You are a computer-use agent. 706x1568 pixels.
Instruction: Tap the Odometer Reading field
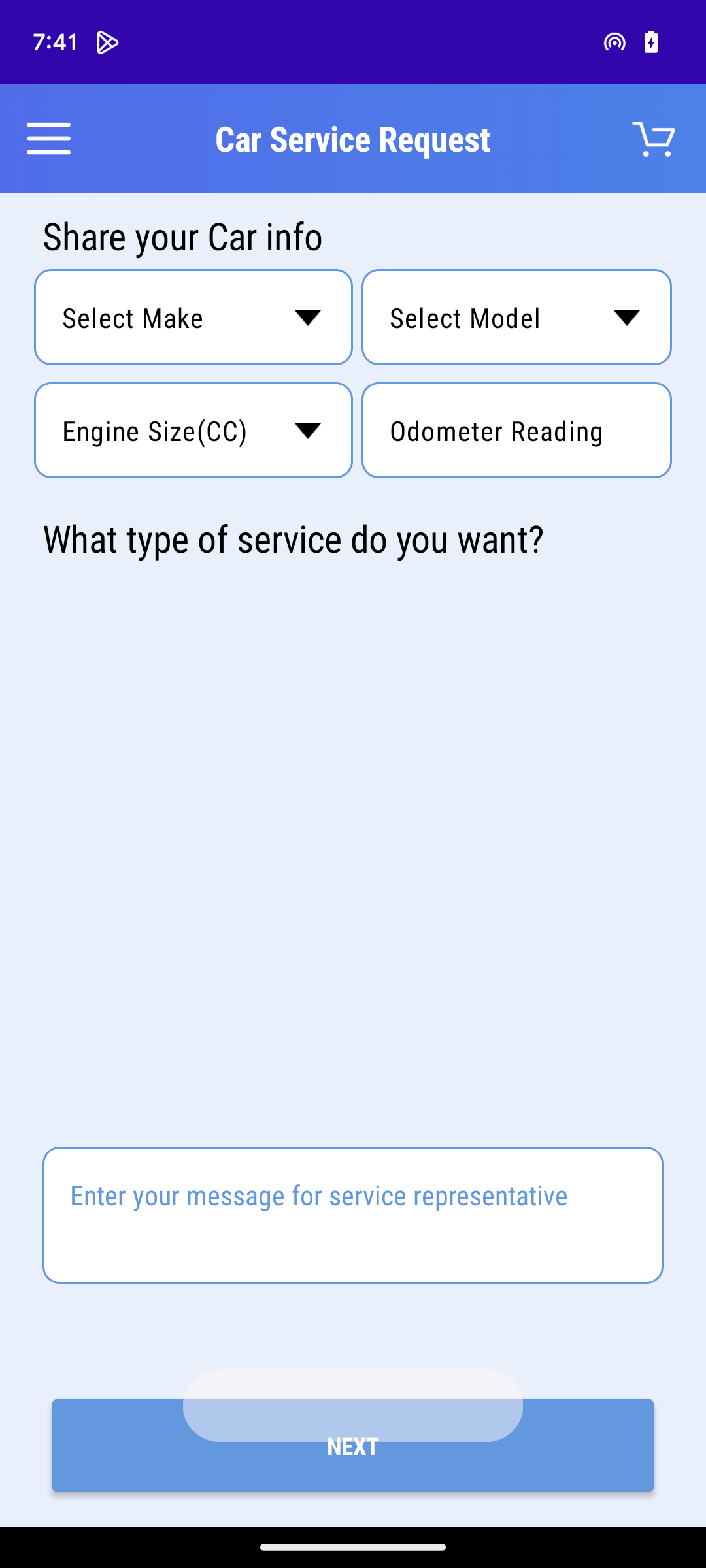[x=516, y=431]
